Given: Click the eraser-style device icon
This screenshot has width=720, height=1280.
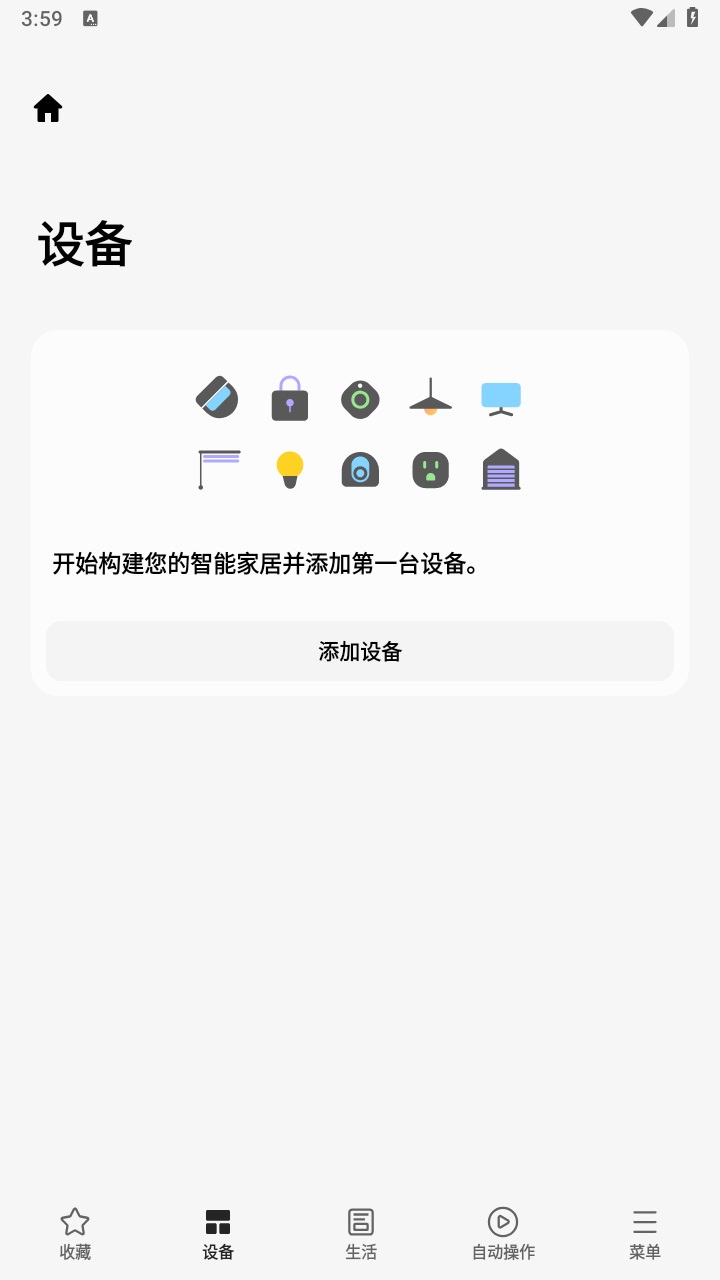Looking at the screenshot, I should [217, 397].
